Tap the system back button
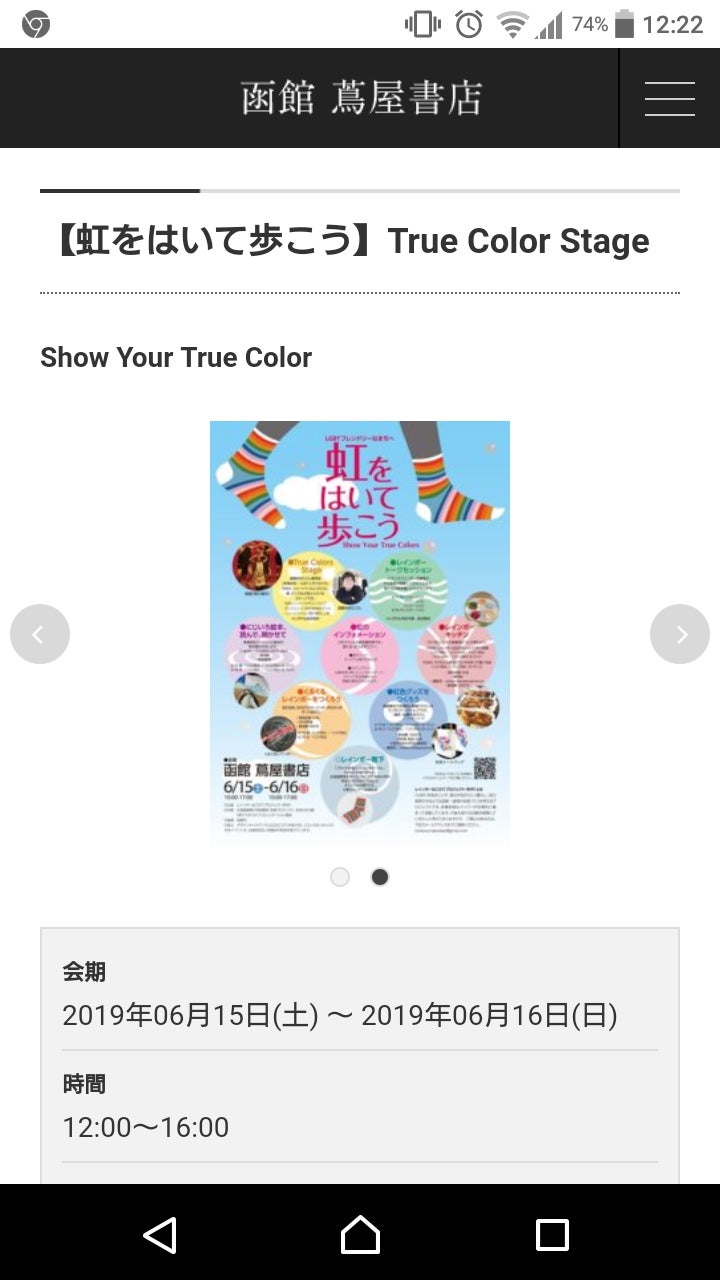Viewport: 720px width, 1280px height. (160, 1235)
